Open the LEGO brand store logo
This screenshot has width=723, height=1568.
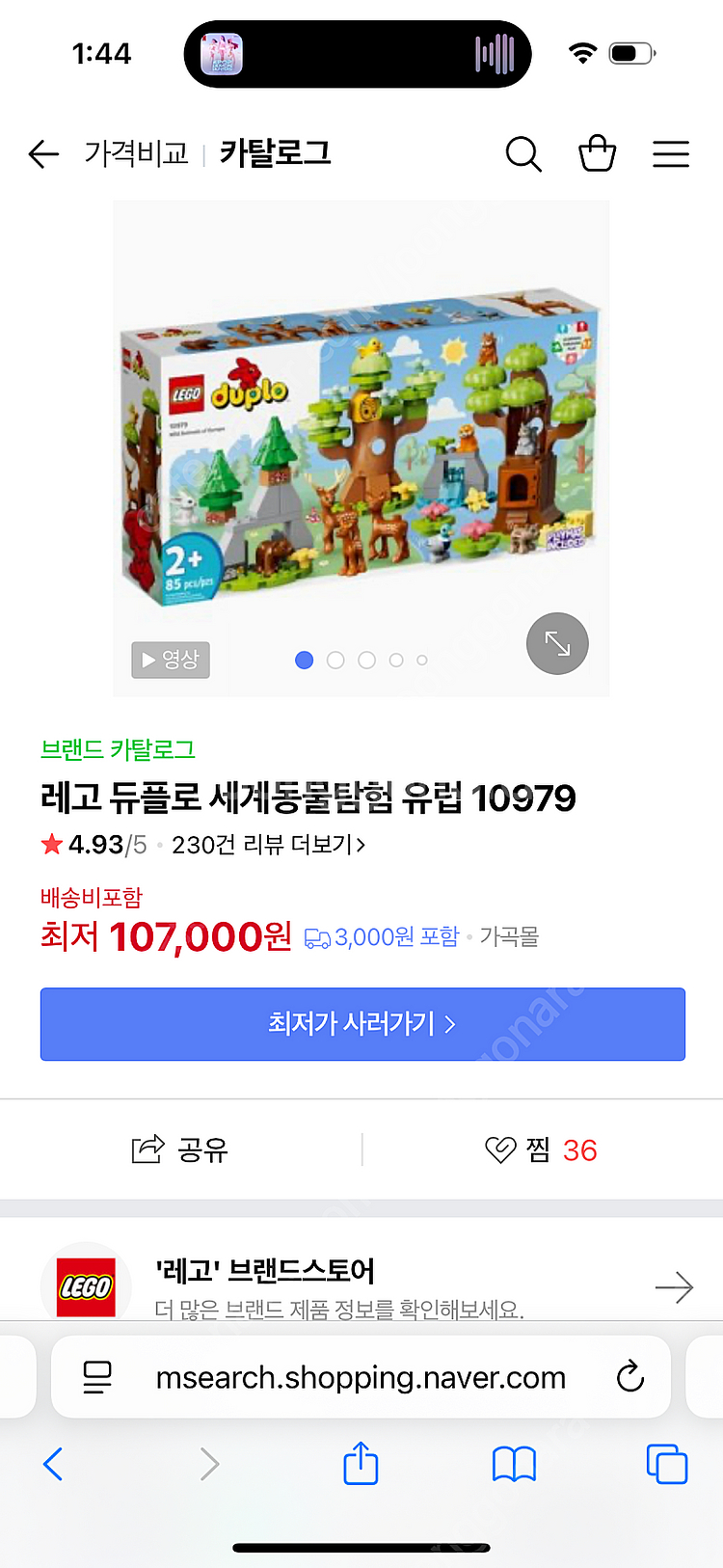pyautogui.click(x=86, y=1286)
